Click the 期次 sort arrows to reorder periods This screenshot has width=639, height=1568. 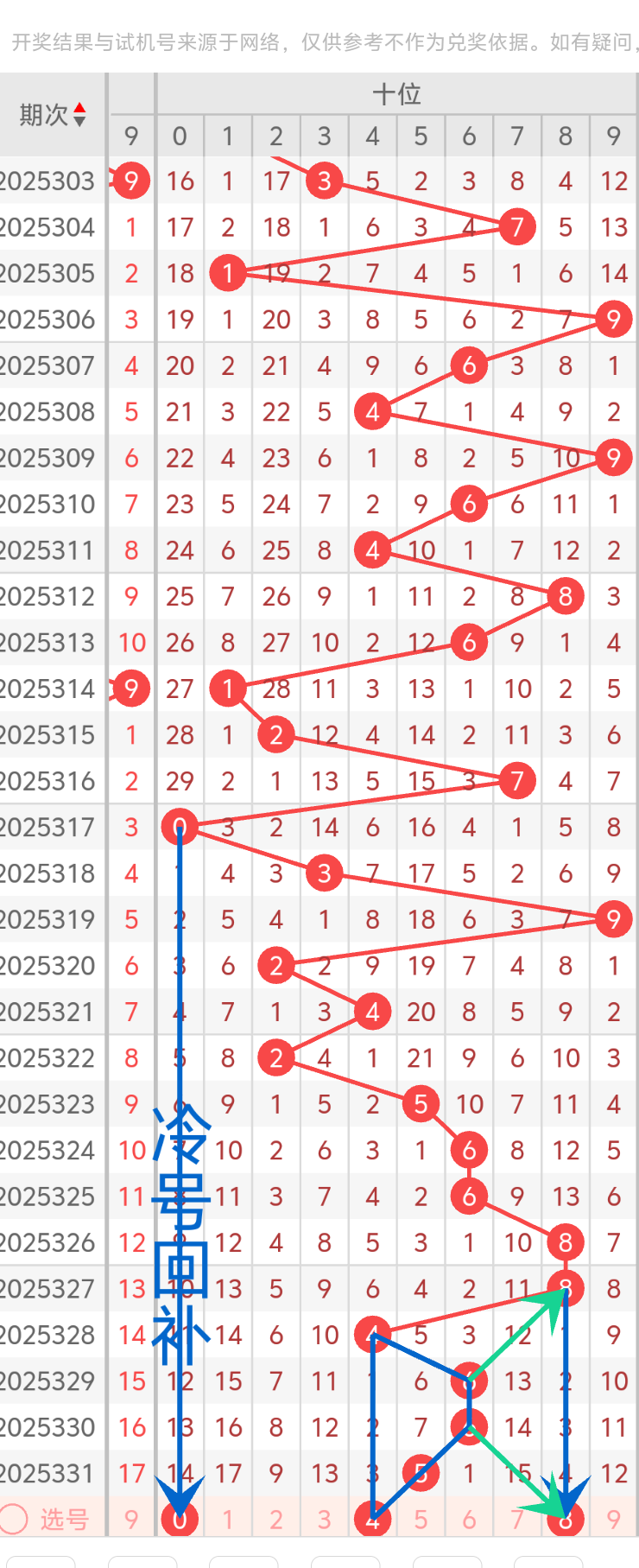click(79, 113)
